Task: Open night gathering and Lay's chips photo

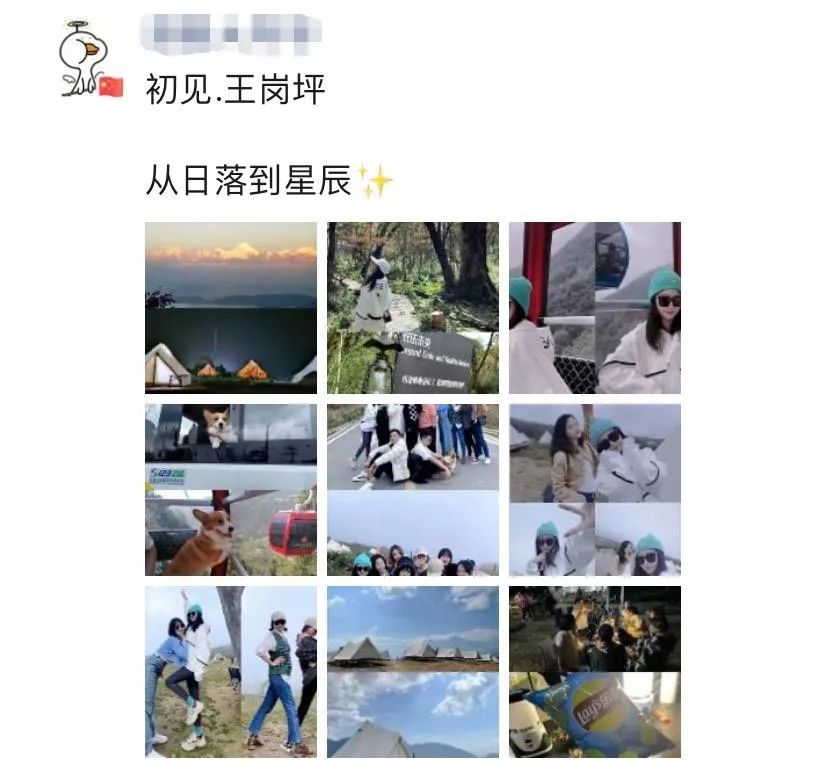Action: pyautogui.click(x=595, y=671)
